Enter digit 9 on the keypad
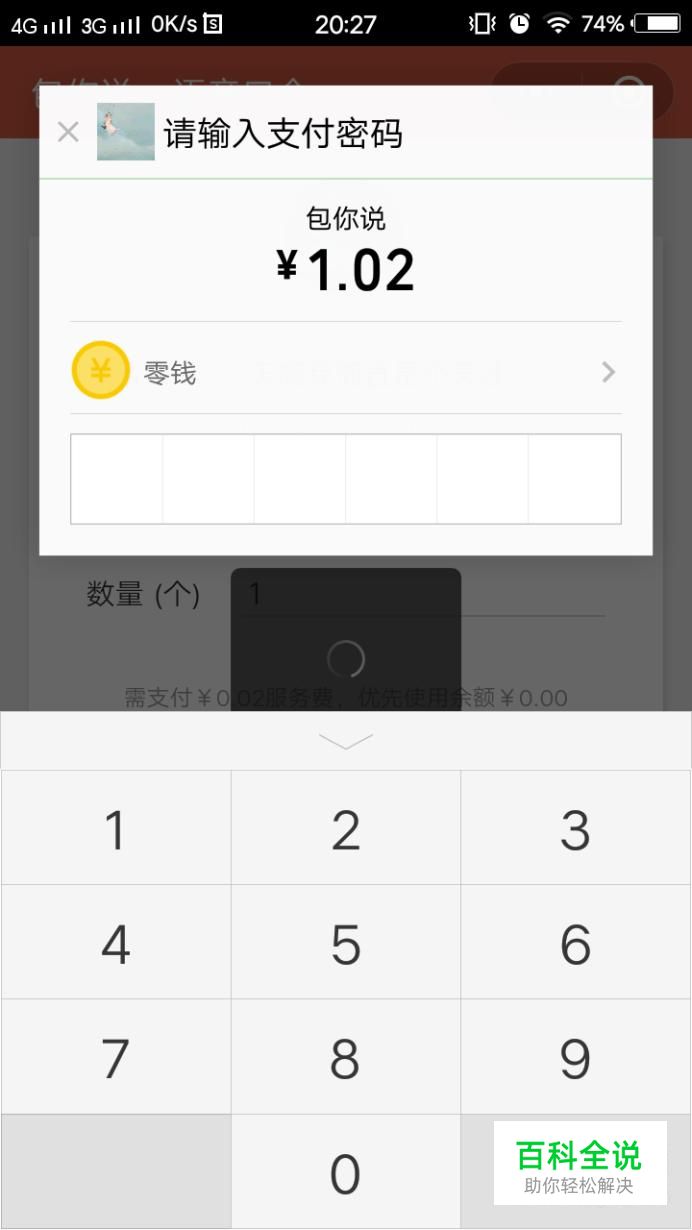The width and height of the screenshot is (692, 1230). (576, 1057)
